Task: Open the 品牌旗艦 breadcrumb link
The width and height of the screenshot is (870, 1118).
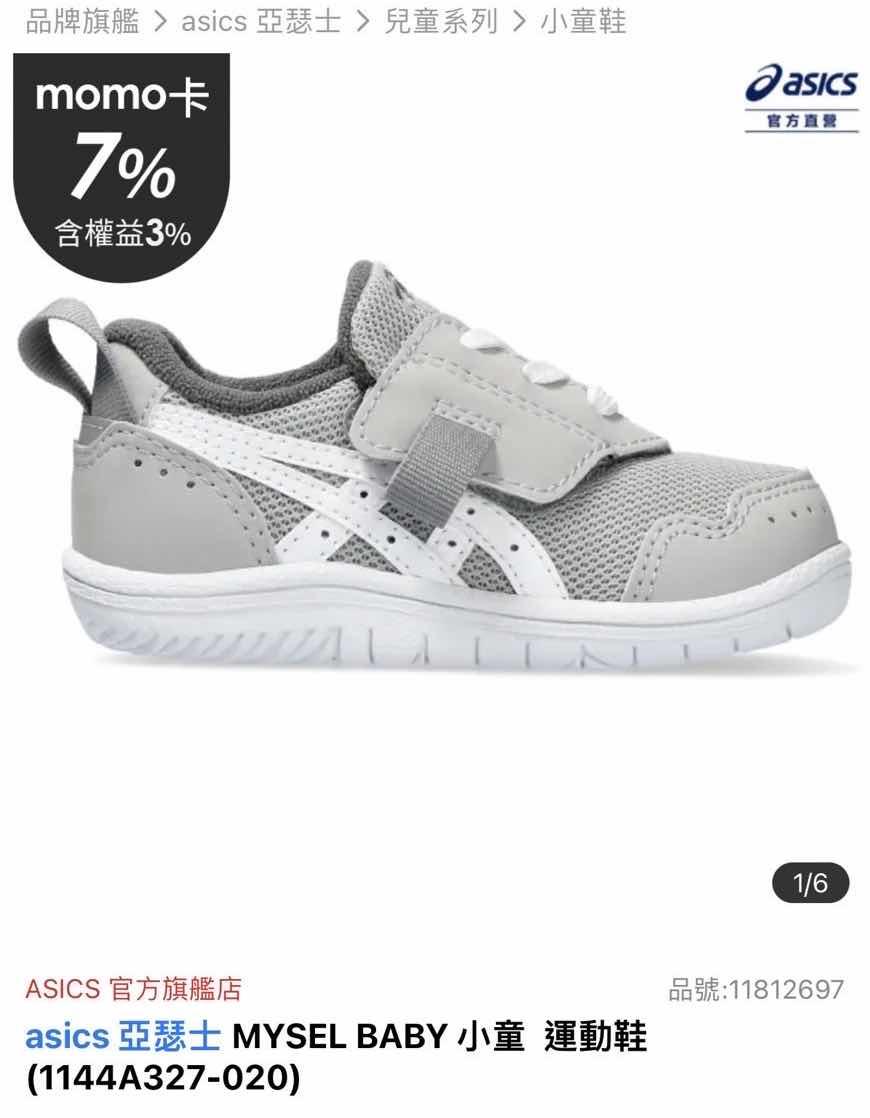Action: (x=82, y=22)
